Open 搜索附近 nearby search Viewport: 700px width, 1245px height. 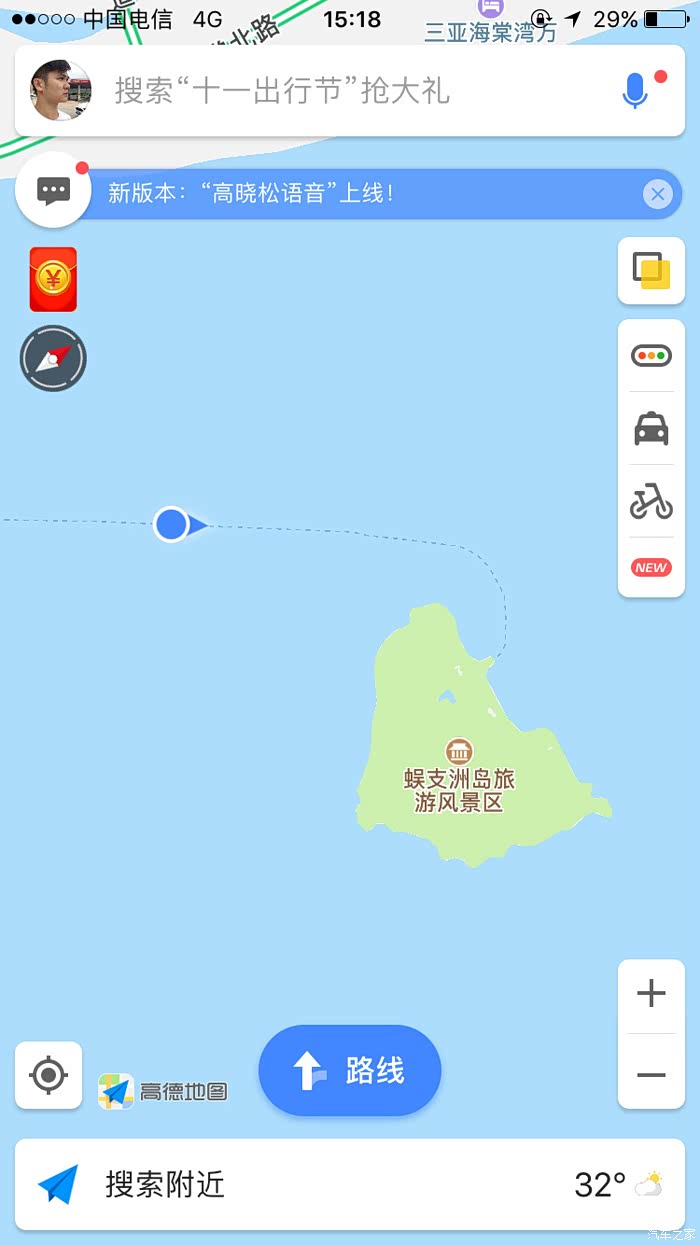tap(165, 1185)
